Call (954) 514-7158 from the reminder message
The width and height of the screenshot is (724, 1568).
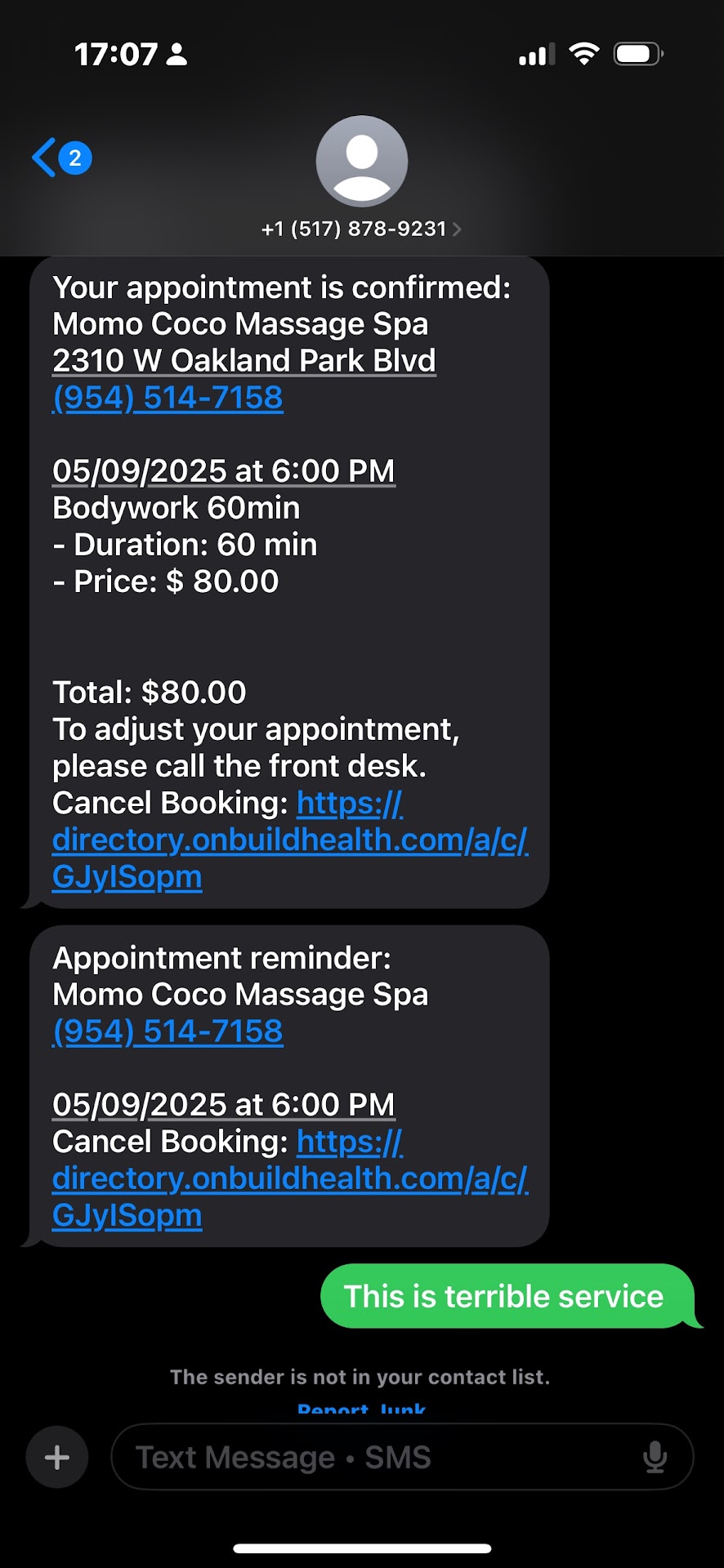[x=168, y=1031]
